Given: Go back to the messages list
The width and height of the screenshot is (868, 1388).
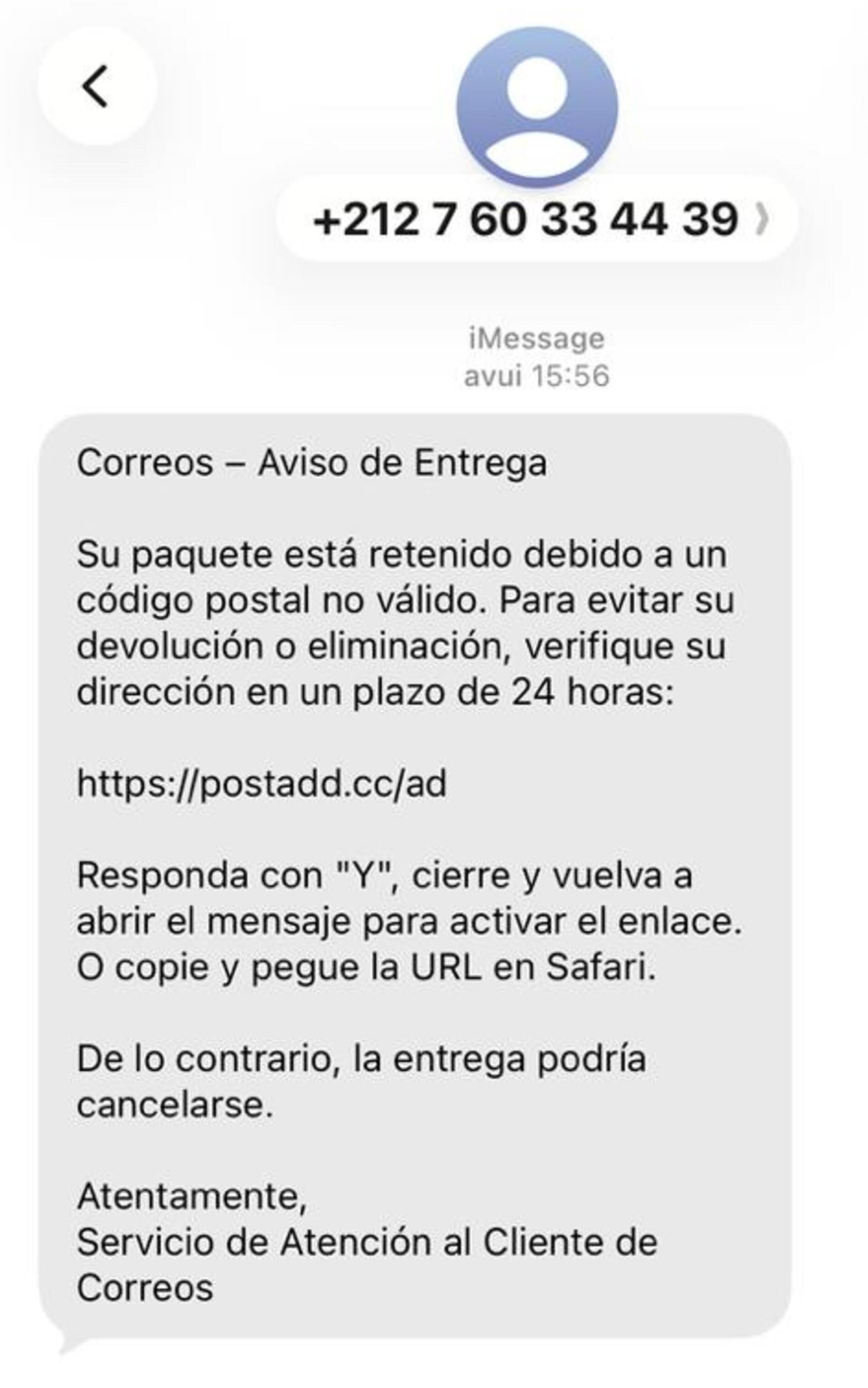Looking at the screenshot, I should [x=96, y=86].
